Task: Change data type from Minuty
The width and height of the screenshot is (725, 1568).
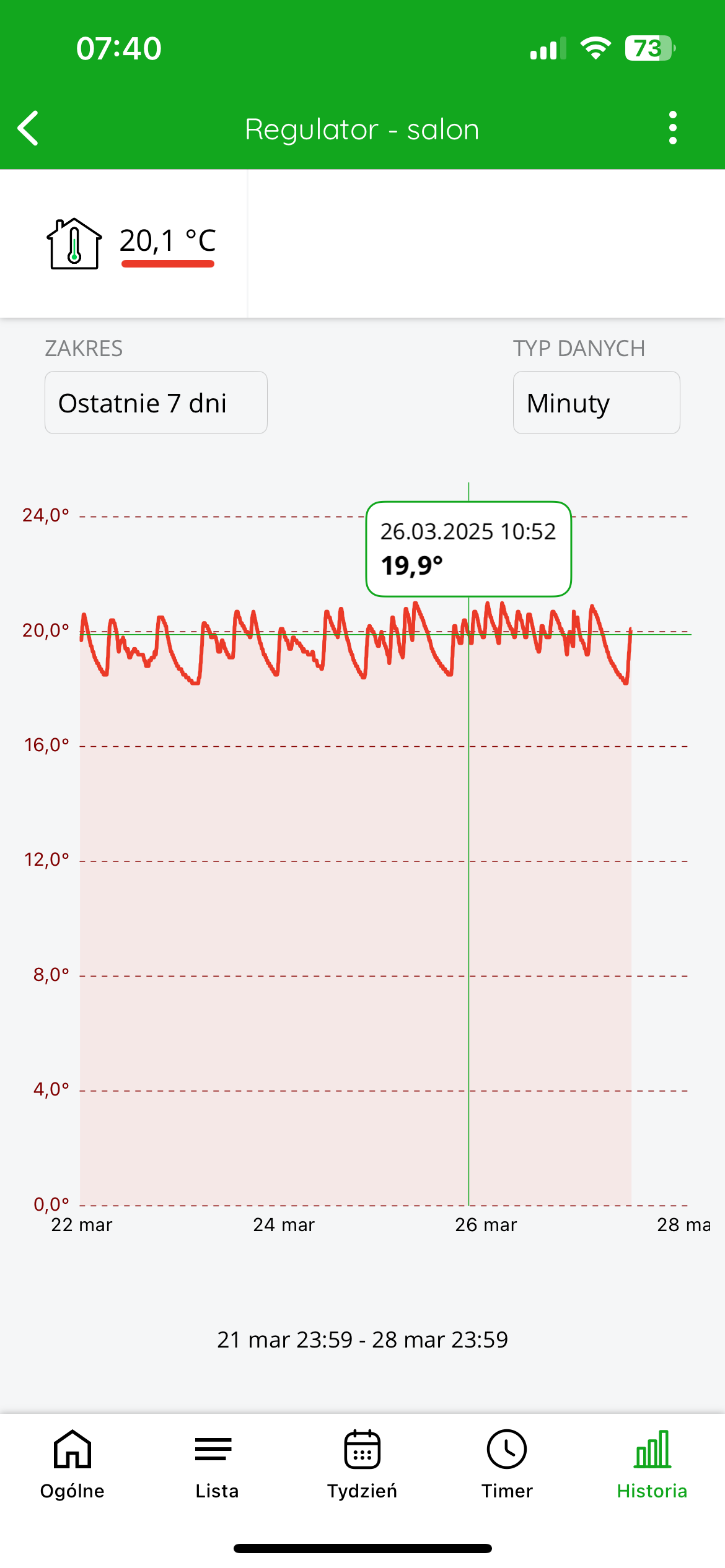Action: pos(596,403)
